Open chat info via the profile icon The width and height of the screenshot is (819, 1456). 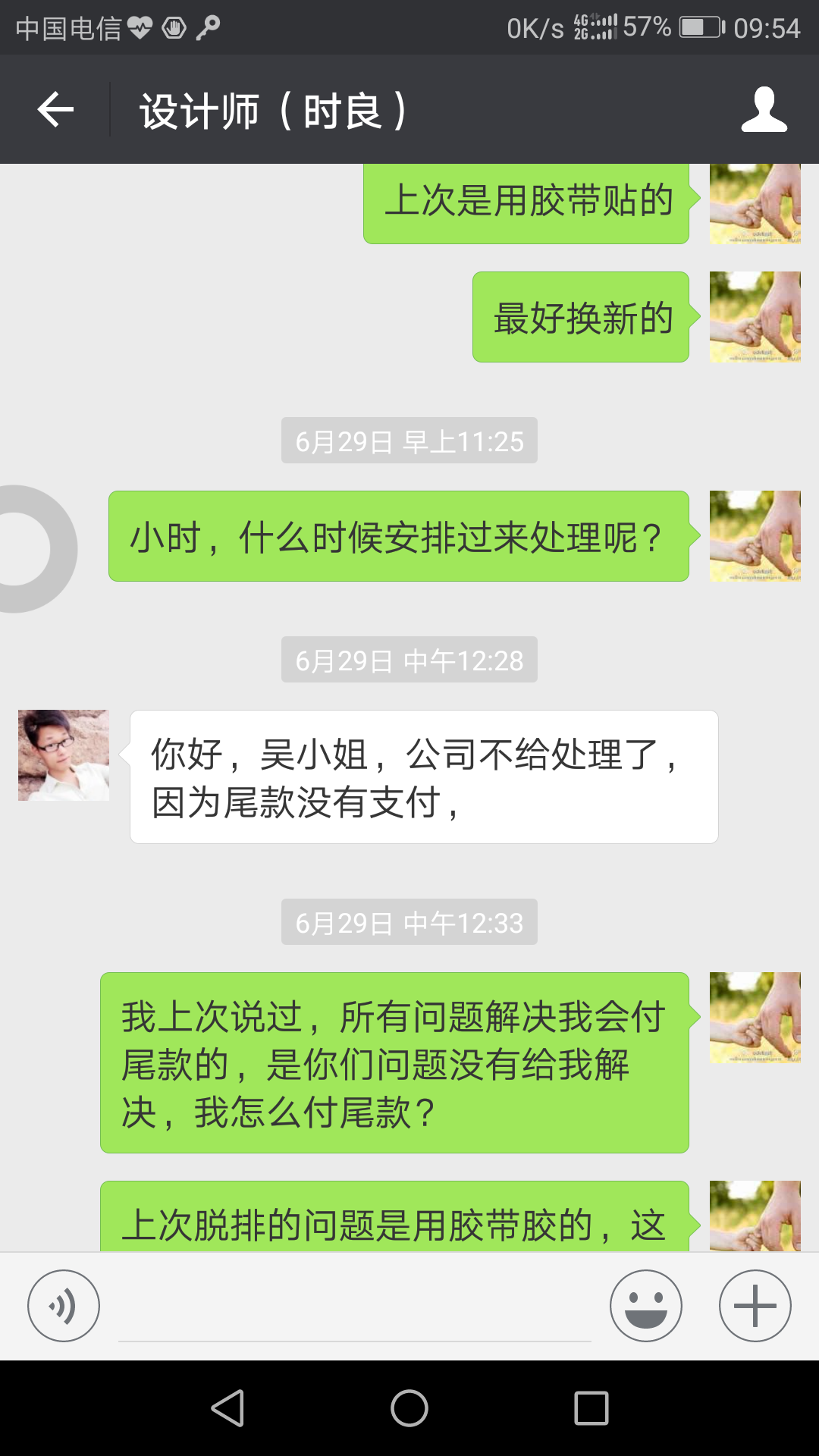(764, 110)
